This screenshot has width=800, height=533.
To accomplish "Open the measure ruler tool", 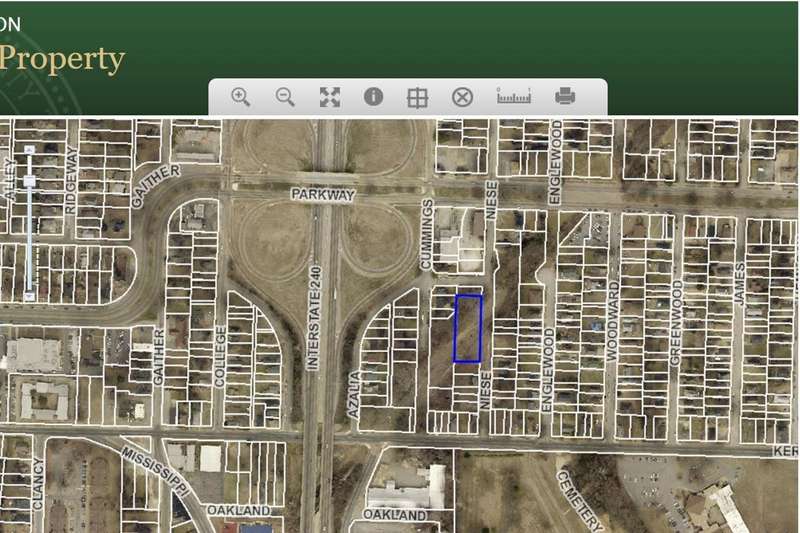I will coord(514,97).
